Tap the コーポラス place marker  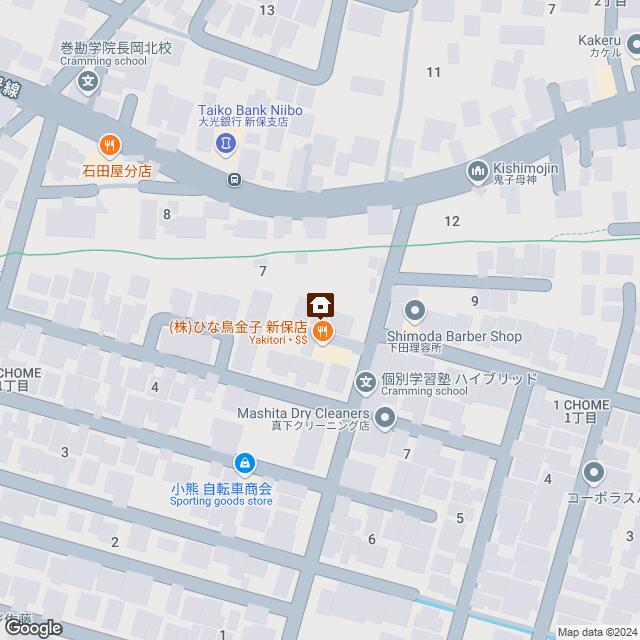595,472
